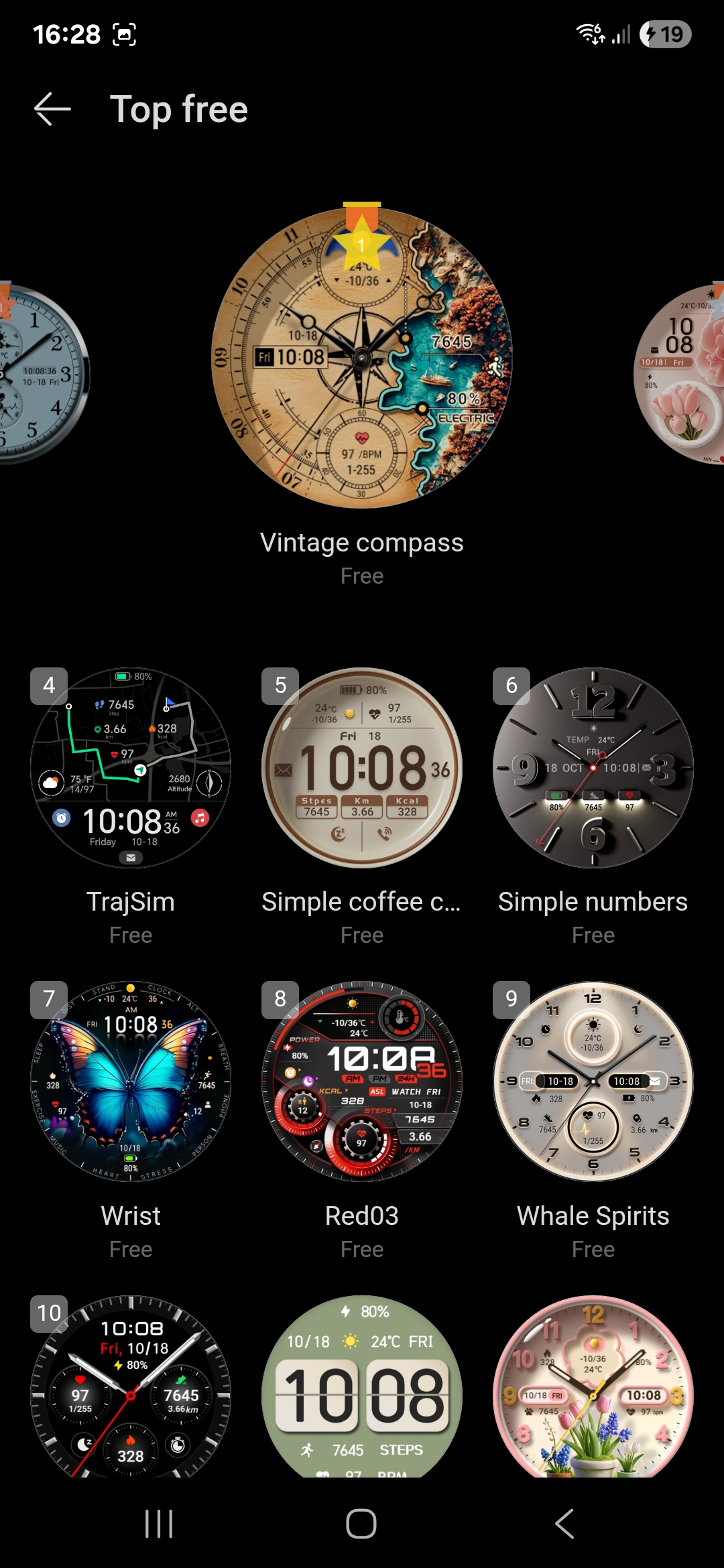Open the pink floral analog watch face
The height and width of the screenshot is (1568, 724).
click(x=593, y=1386)
